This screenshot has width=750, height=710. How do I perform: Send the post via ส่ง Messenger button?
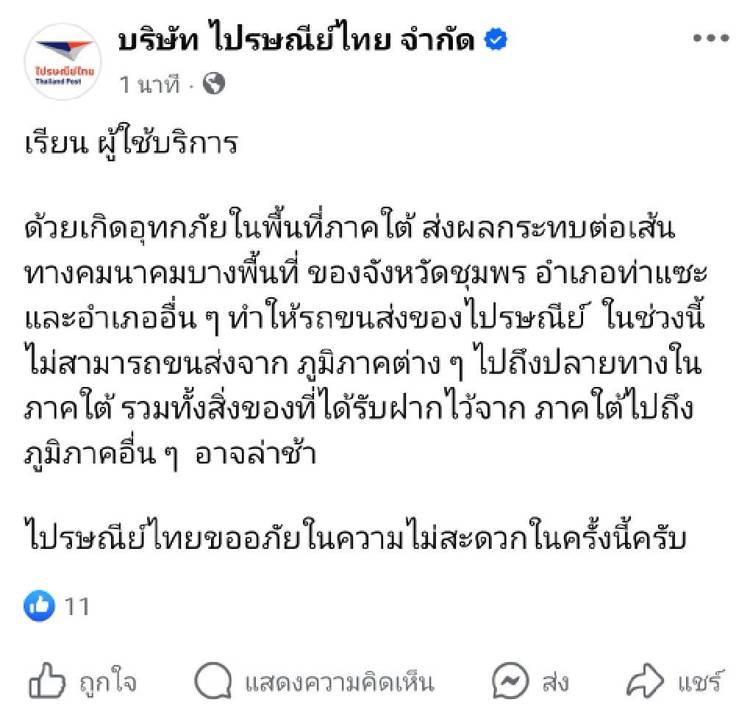tap(532, 683)
